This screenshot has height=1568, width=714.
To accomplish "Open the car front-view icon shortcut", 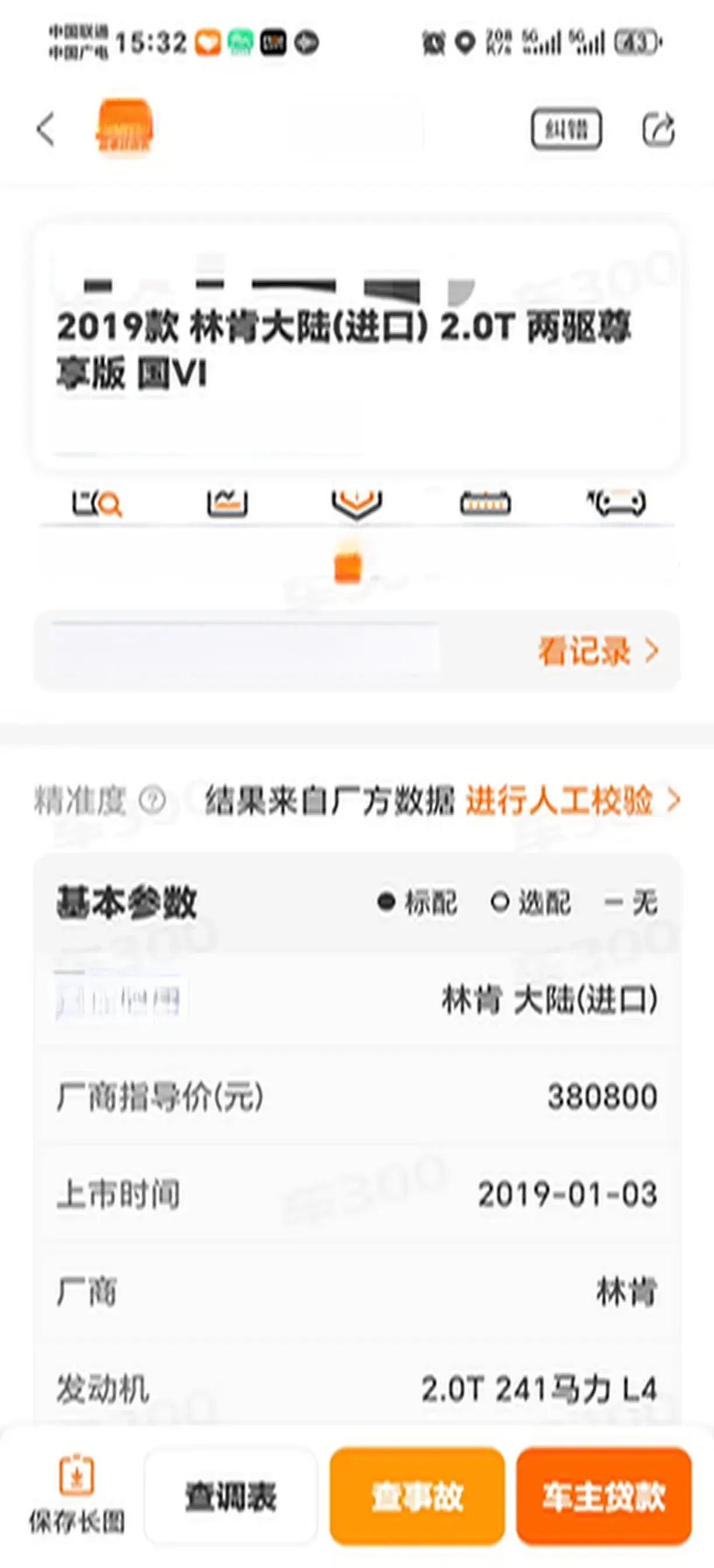I will 616,503.
